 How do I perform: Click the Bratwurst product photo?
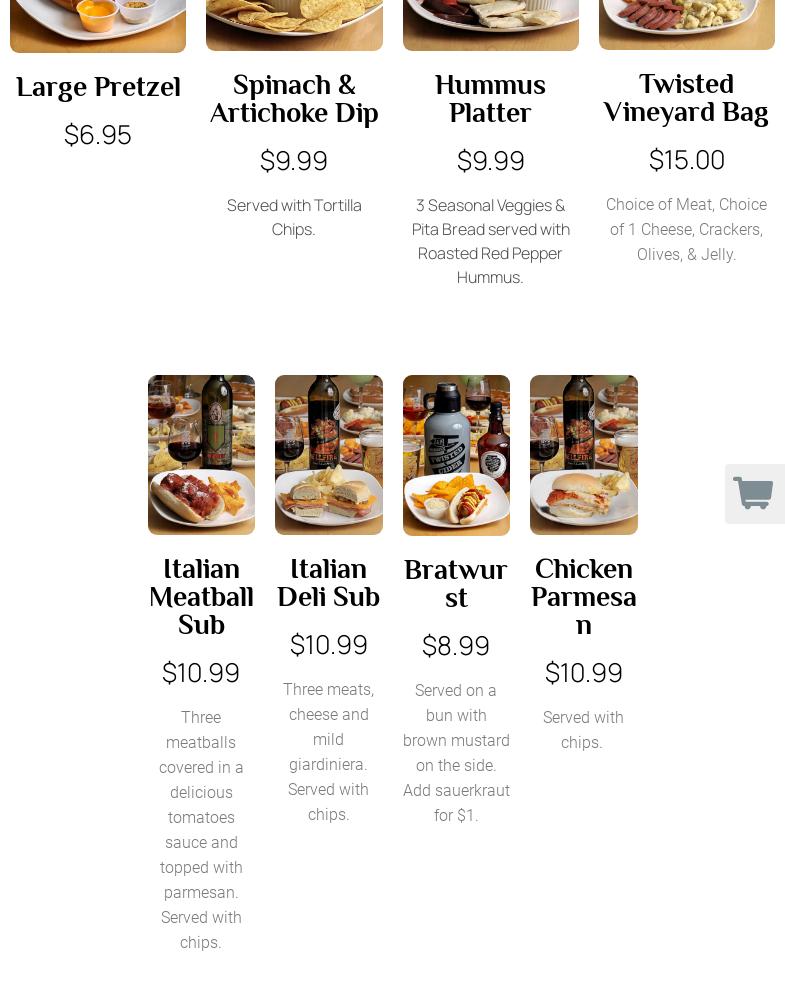pos(456,454)
